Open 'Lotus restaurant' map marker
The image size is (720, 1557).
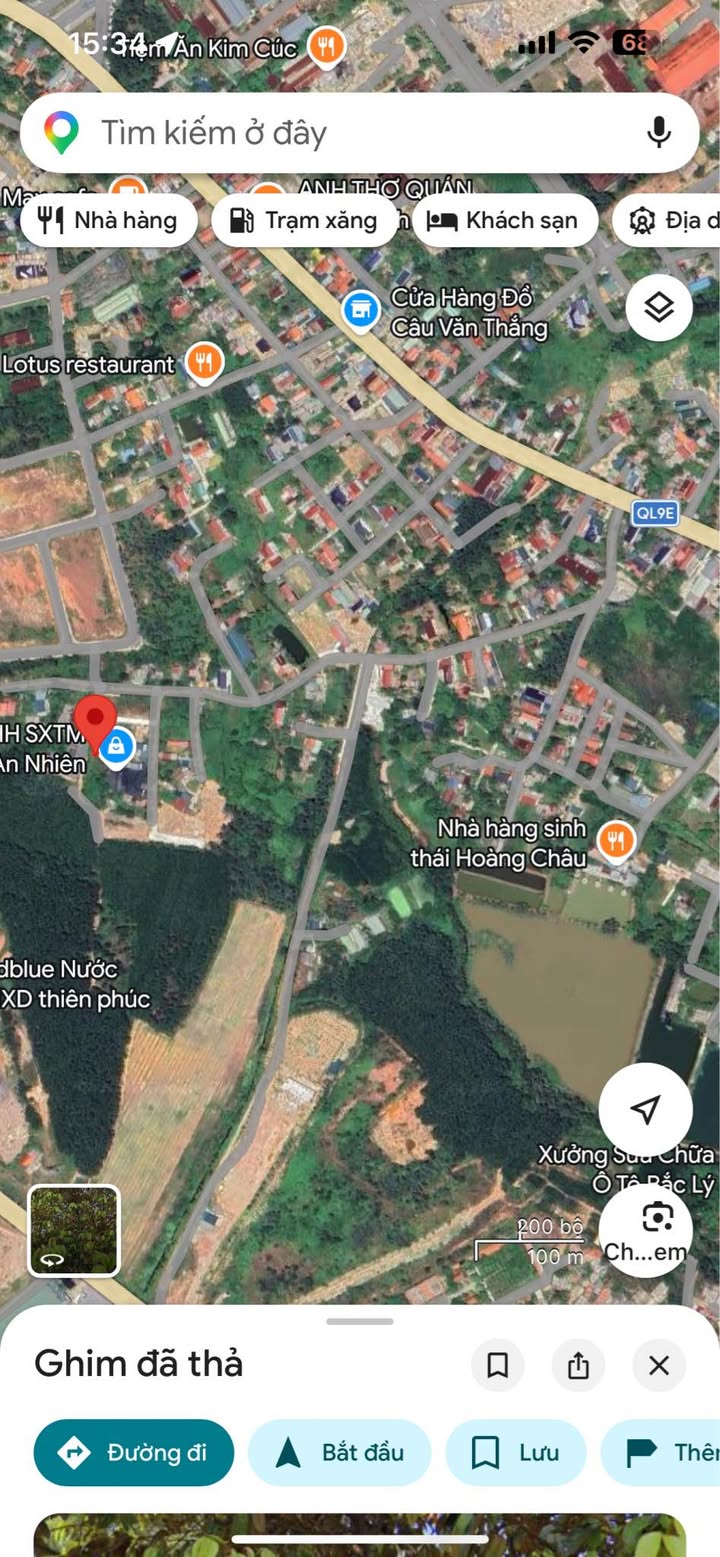(x=204, y=364)
